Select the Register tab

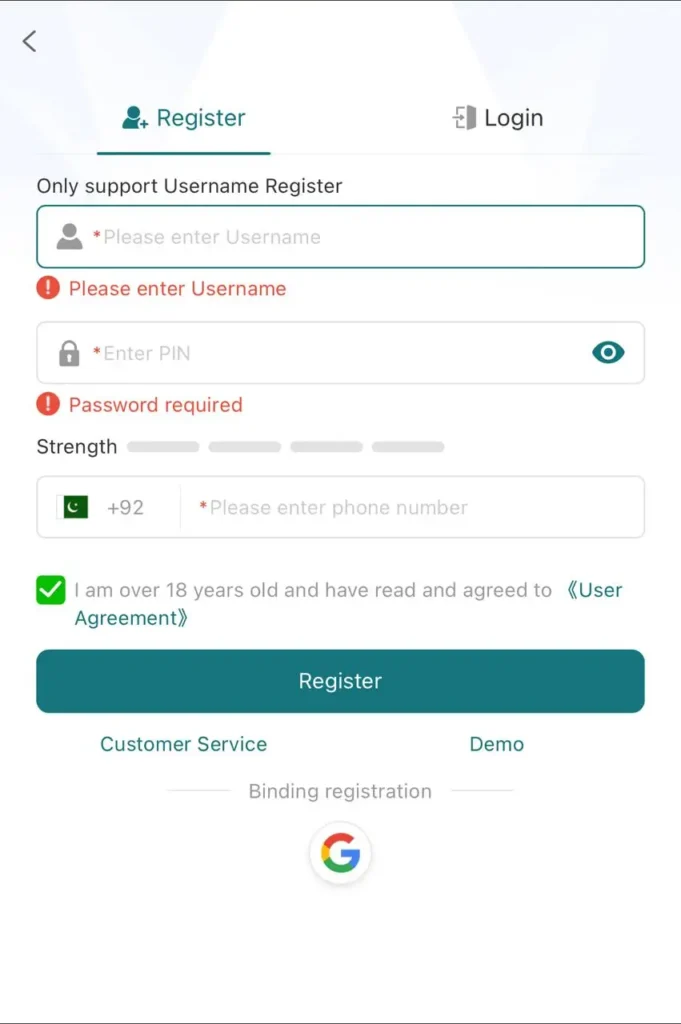pyautogui.click(x=184, y=118)
